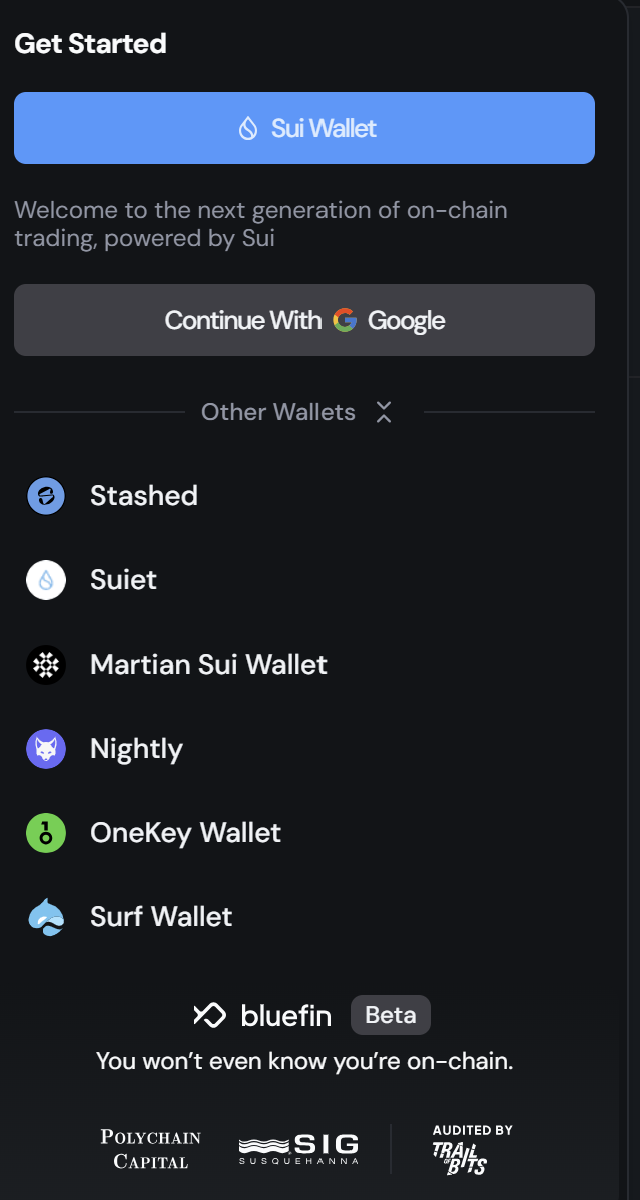Select the Stashed wallet
This screenshot has height=1200, width=640.
pyautogui.click(x=143, y=496)
